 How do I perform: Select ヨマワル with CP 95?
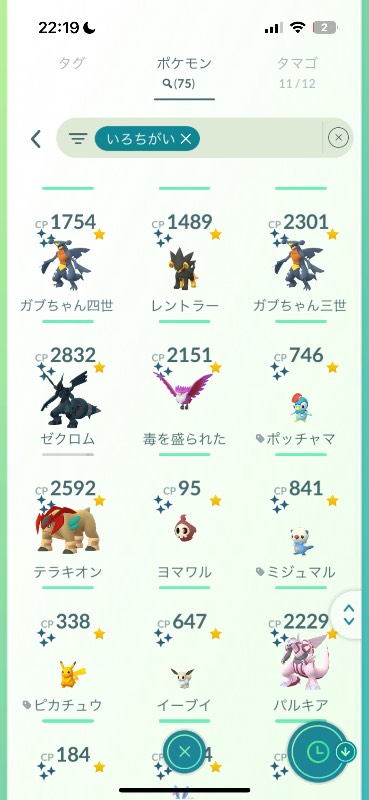coord(184,530)
